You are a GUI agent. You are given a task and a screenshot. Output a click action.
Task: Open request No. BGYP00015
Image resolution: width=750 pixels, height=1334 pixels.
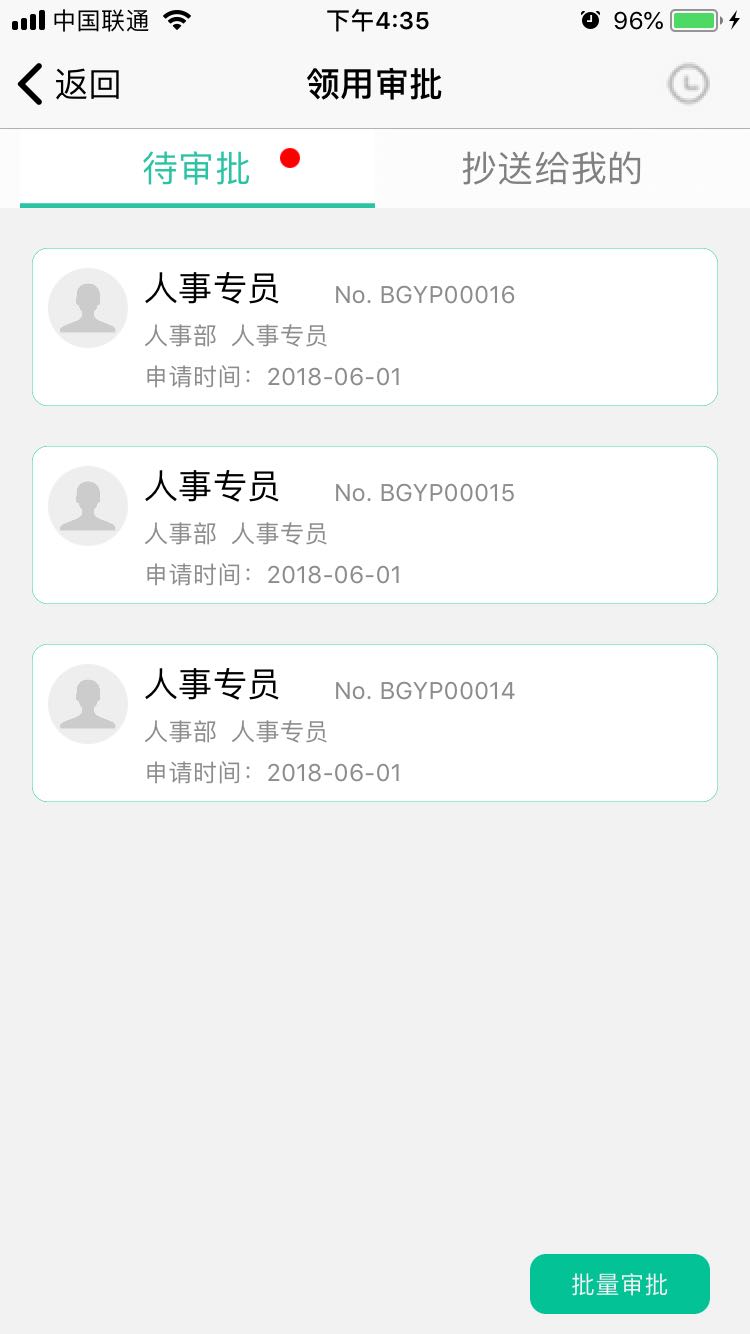pos(375,525)
